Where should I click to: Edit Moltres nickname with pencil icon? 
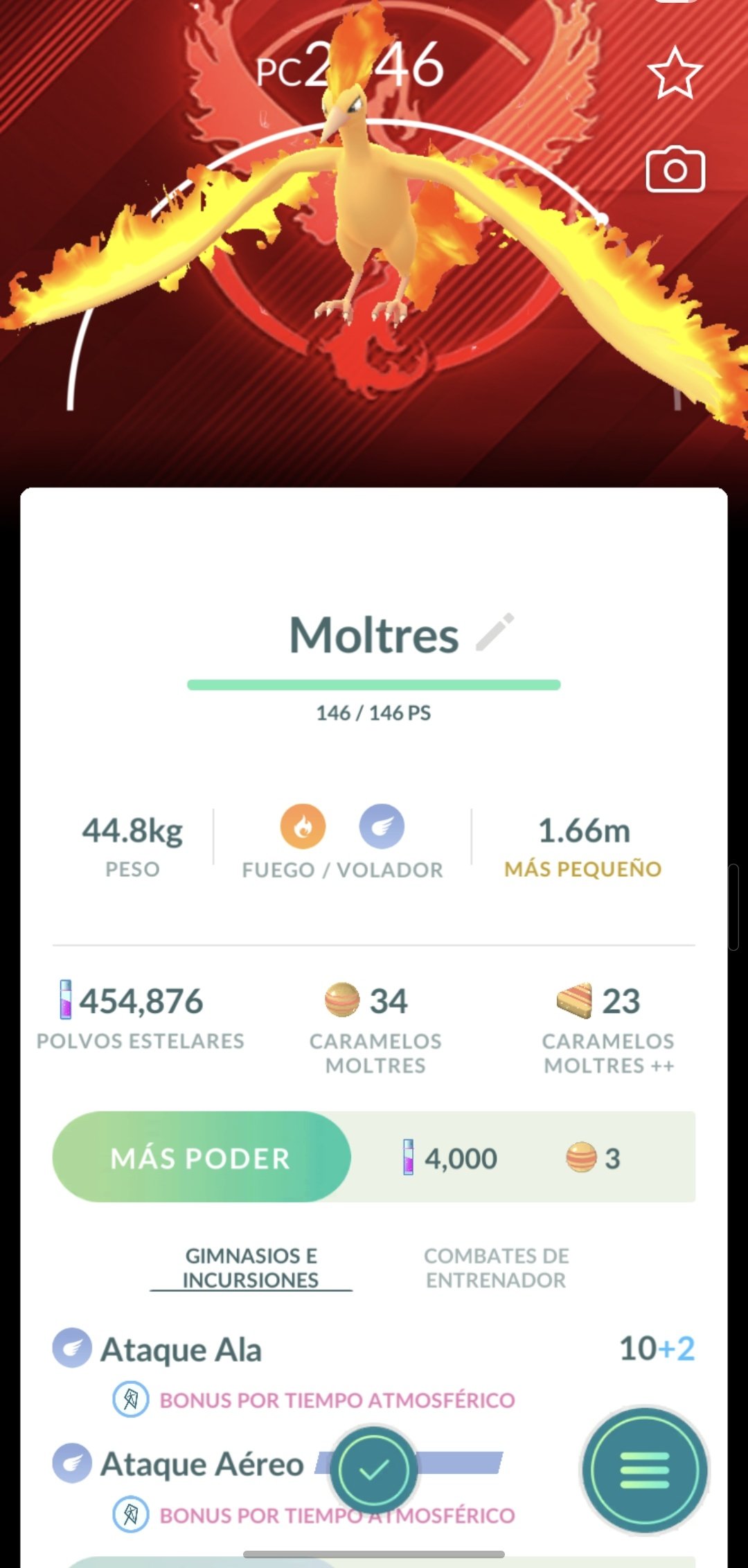click(x=495, y=632)
